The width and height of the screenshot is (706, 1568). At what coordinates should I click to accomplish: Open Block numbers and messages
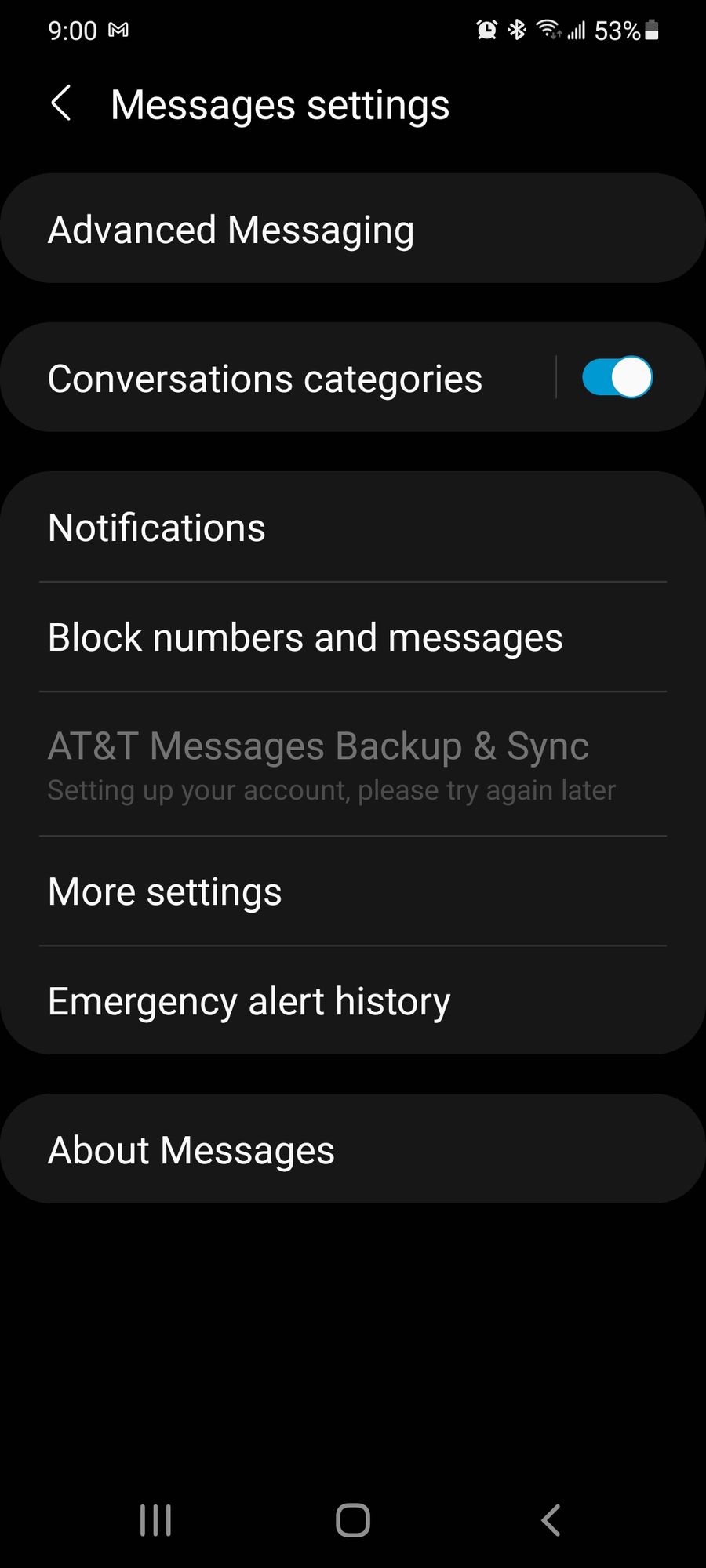(x=304, y=637)
